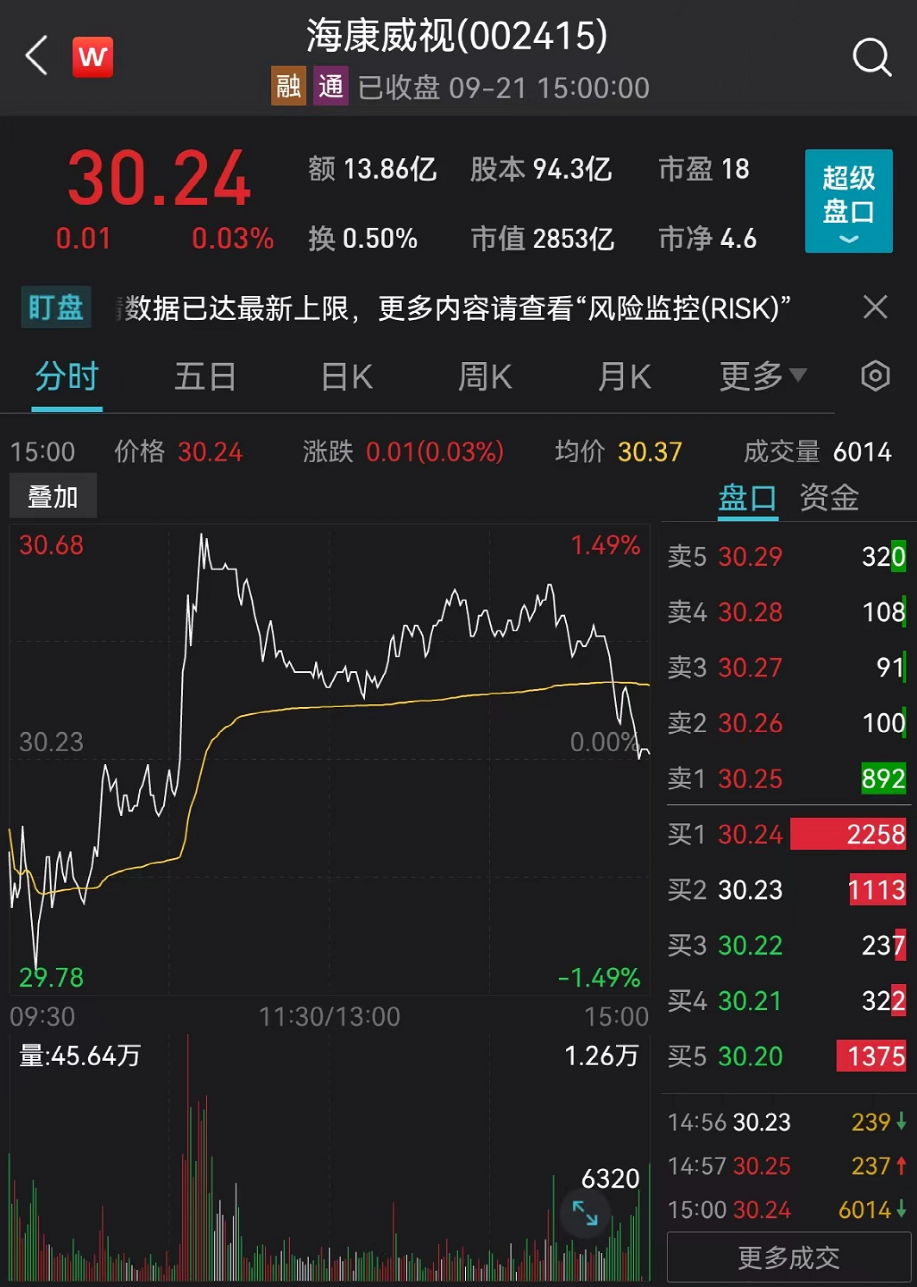This screenshot has height=1287, width=917.
Task: Open 更多成交 trade details
Action: 789,1258
